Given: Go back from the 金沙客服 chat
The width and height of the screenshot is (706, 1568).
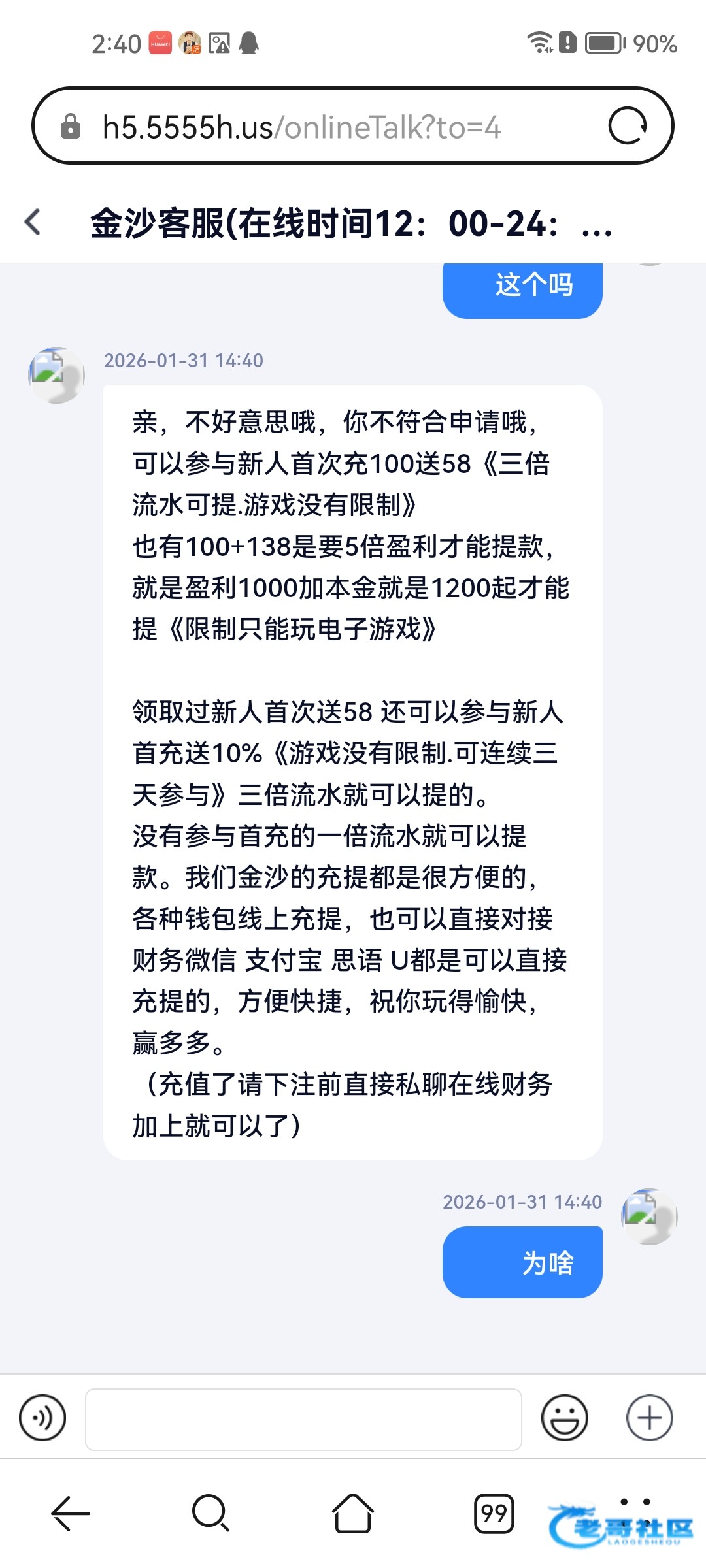Looking at the screenshot, I should pos(33,222).
